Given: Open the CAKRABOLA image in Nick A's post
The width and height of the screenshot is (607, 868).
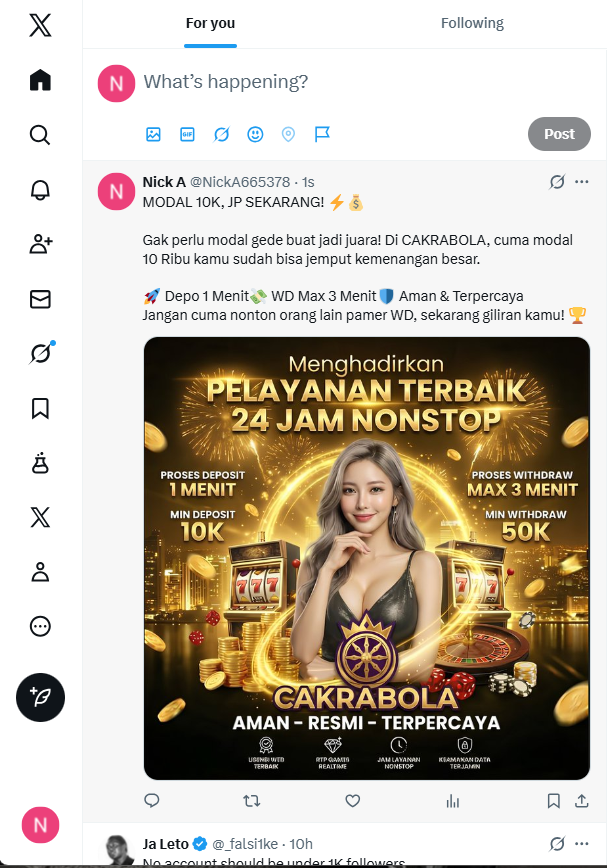Looking at the screenshot, I should [367, 558].
